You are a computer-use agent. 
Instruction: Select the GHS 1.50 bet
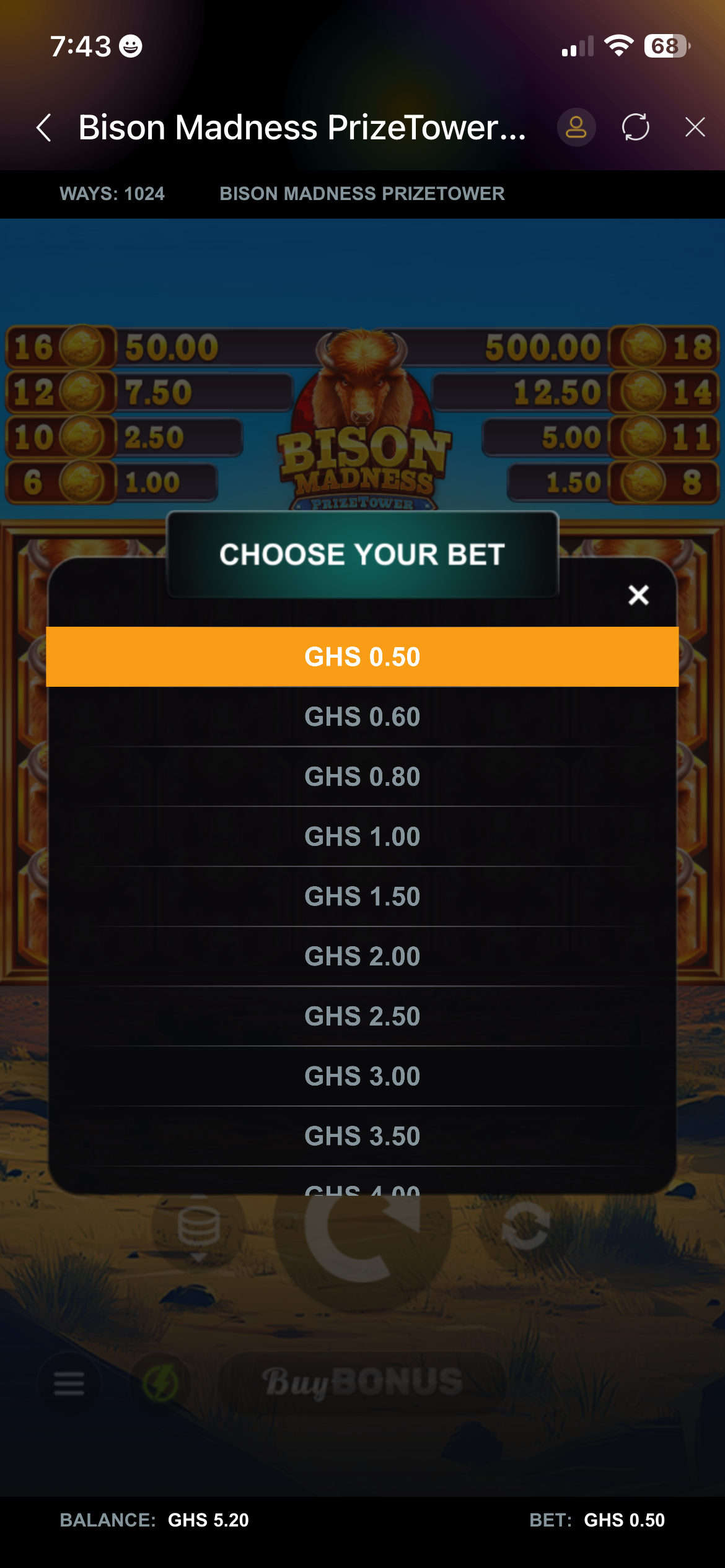coord(362,897)
